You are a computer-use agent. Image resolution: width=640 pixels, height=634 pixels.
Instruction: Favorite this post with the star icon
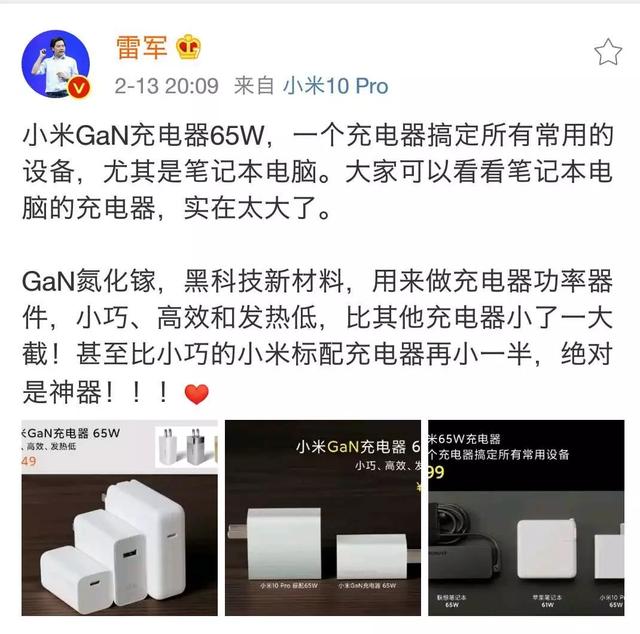click(607, 52)
